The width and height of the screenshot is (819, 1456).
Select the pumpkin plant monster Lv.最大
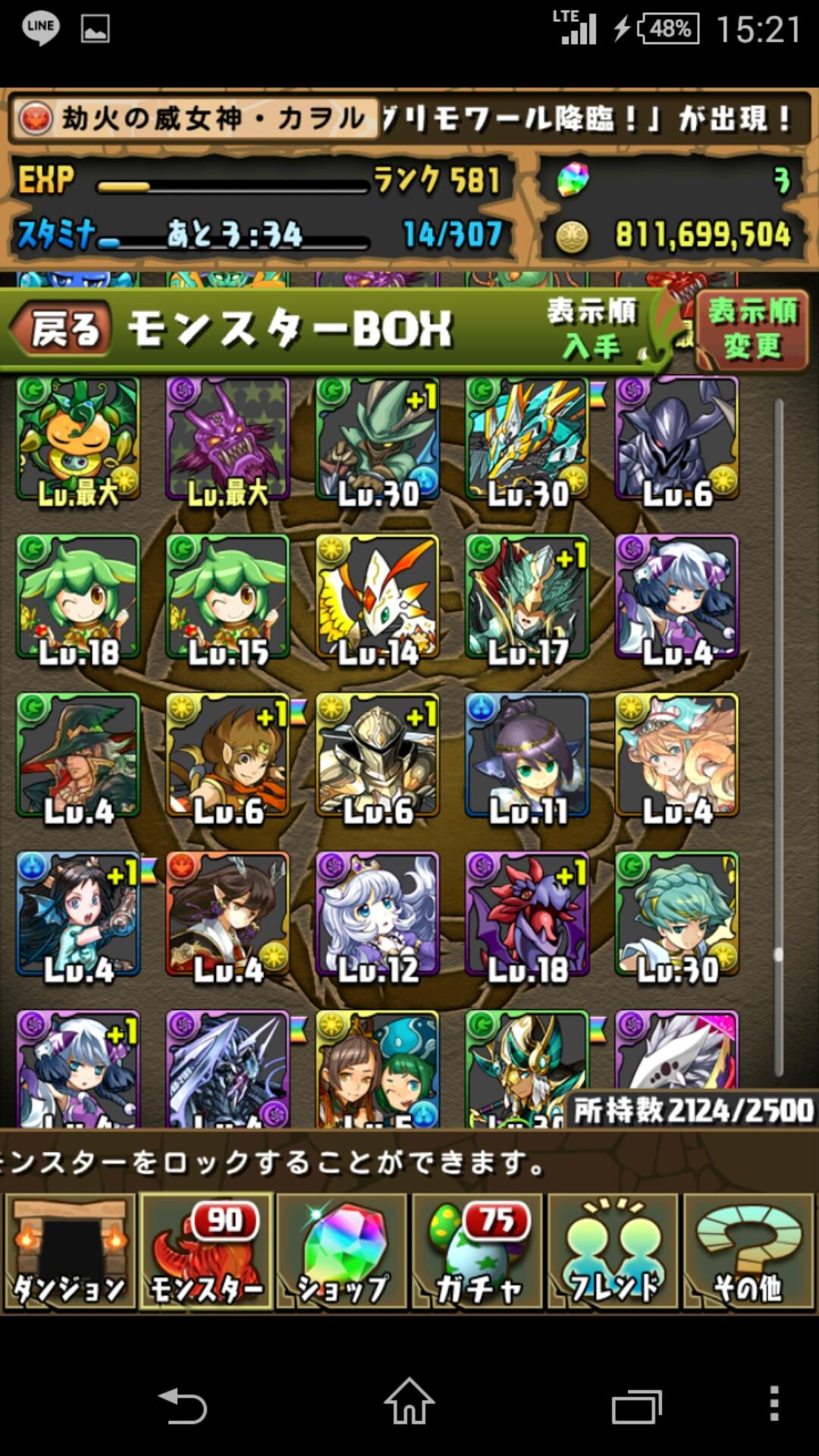(78, 440)
